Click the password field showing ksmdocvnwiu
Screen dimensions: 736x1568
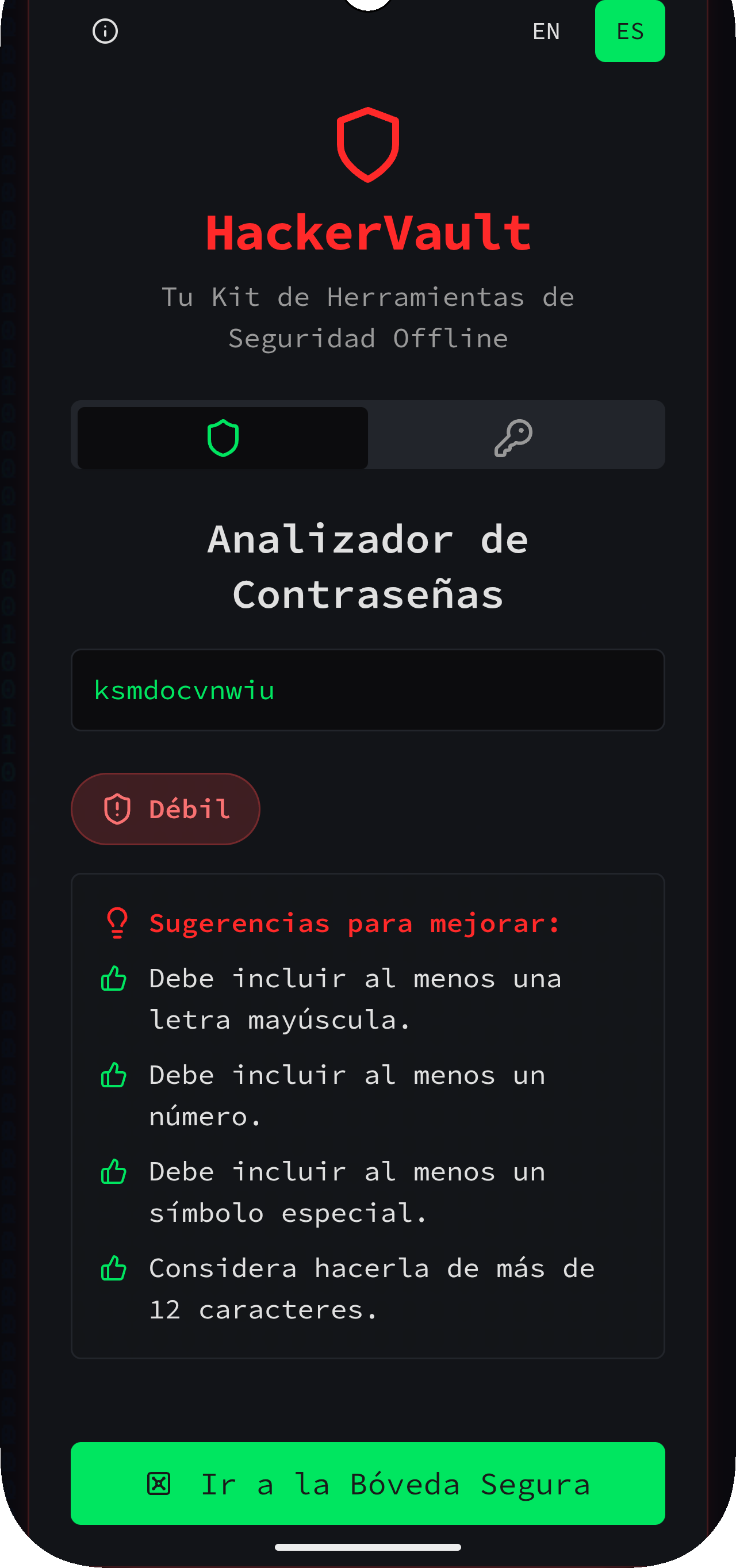click(x=367, y=689)
